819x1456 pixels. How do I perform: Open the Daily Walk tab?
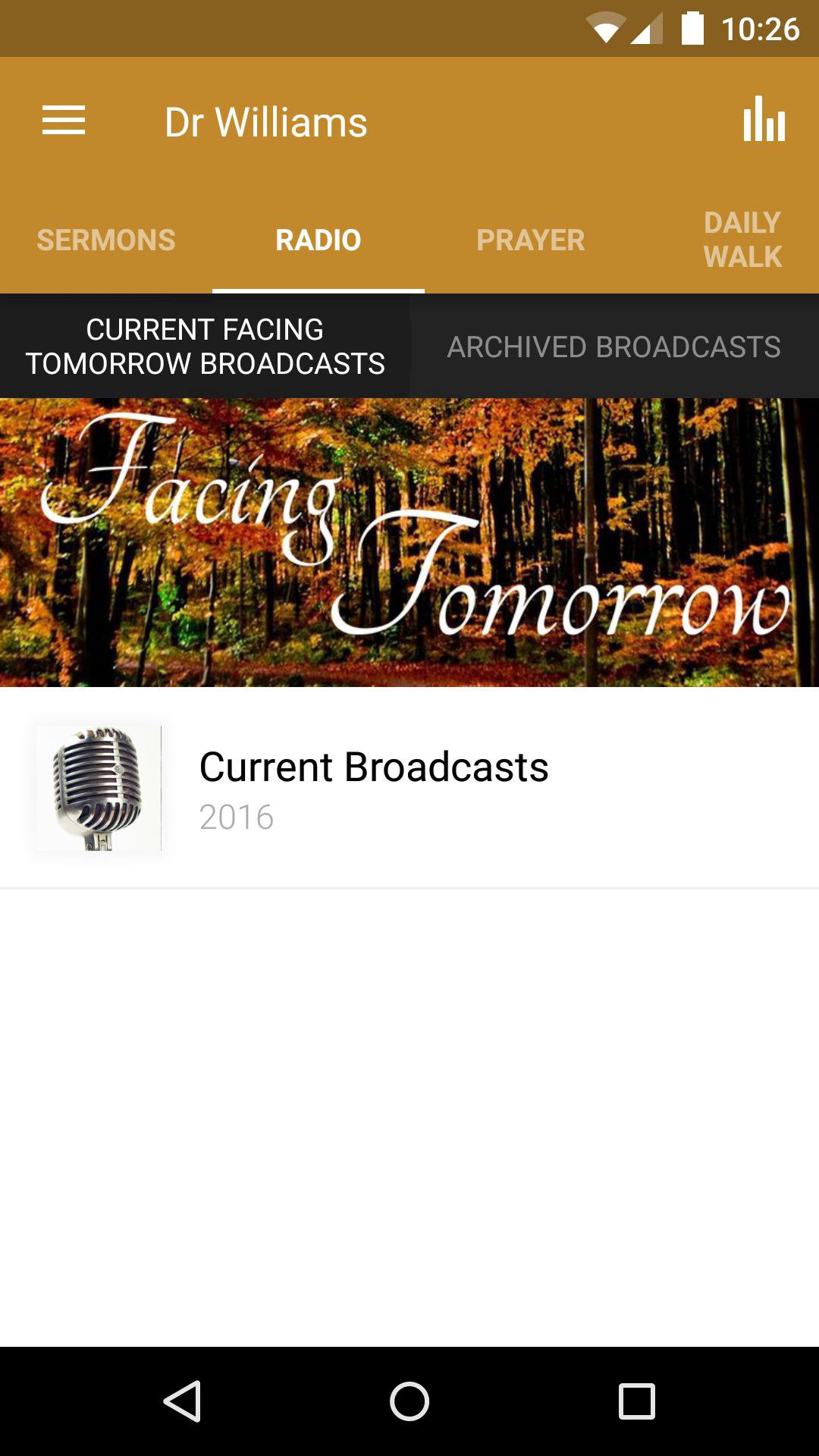click(x=742, y=240)
